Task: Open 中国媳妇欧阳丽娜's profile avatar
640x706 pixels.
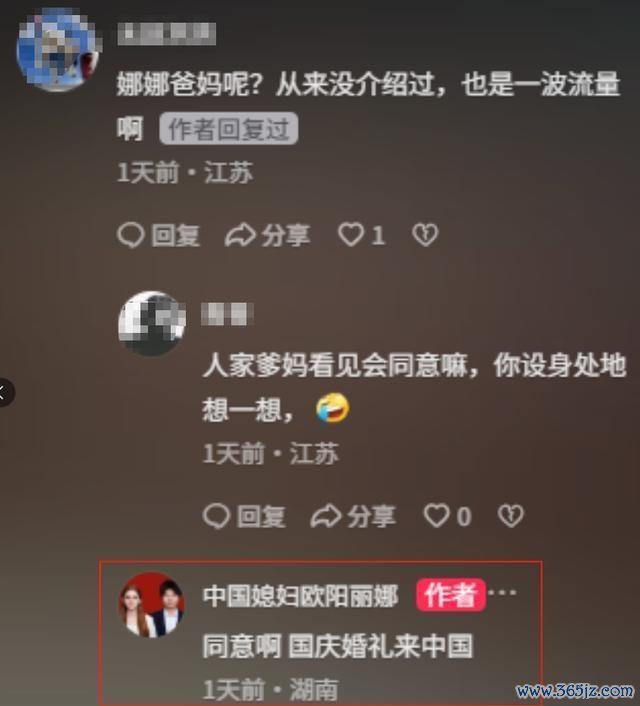Action: point(152,605)
